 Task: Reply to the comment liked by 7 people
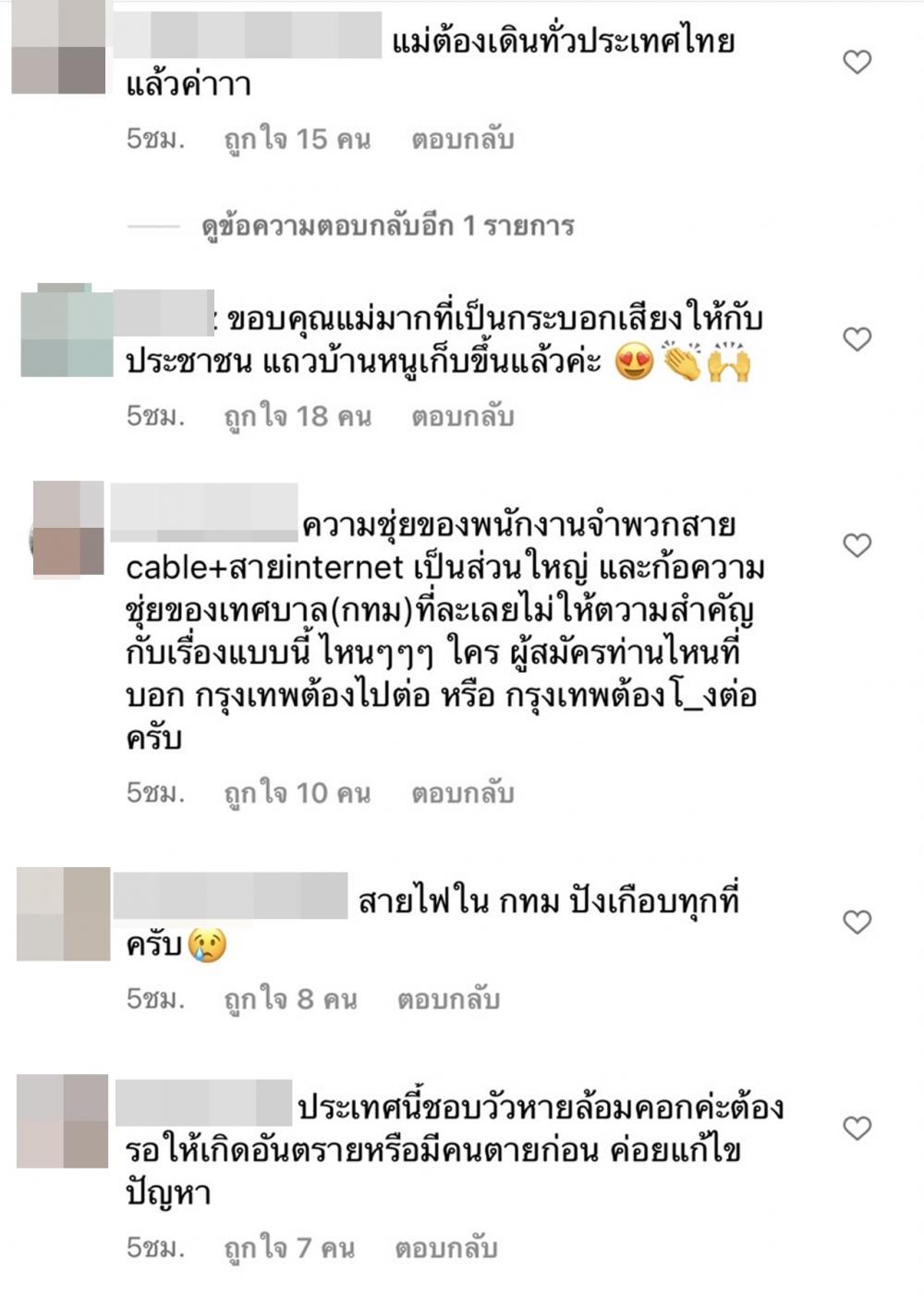pos(446,1248)
